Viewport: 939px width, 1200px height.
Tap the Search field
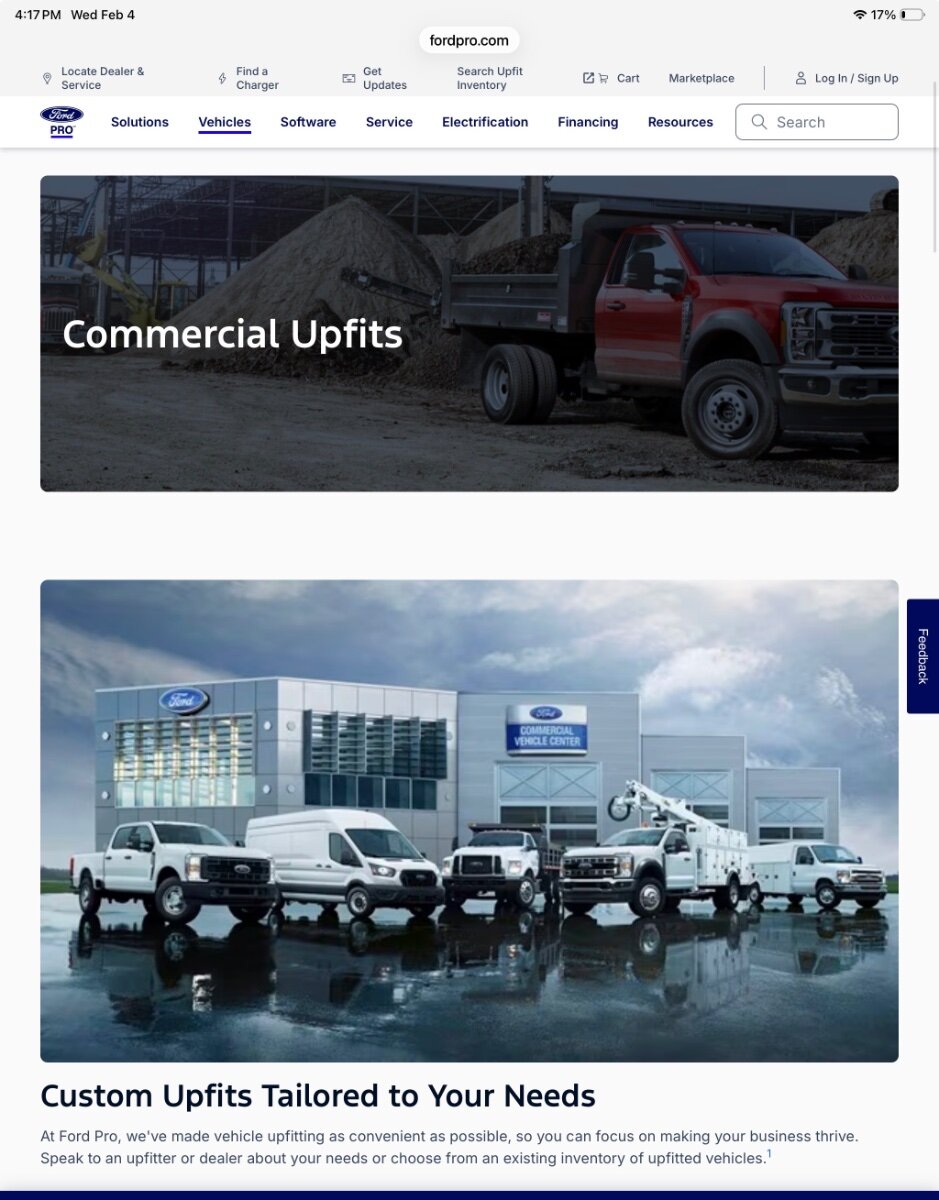(x=817, y=122)
